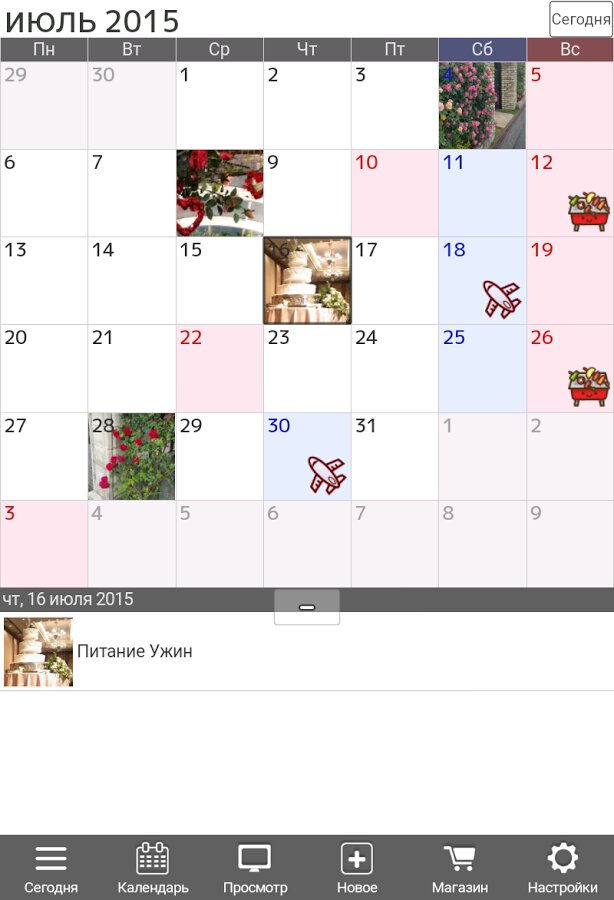Select July 4 with flower photo

click(x=482, y=105)
